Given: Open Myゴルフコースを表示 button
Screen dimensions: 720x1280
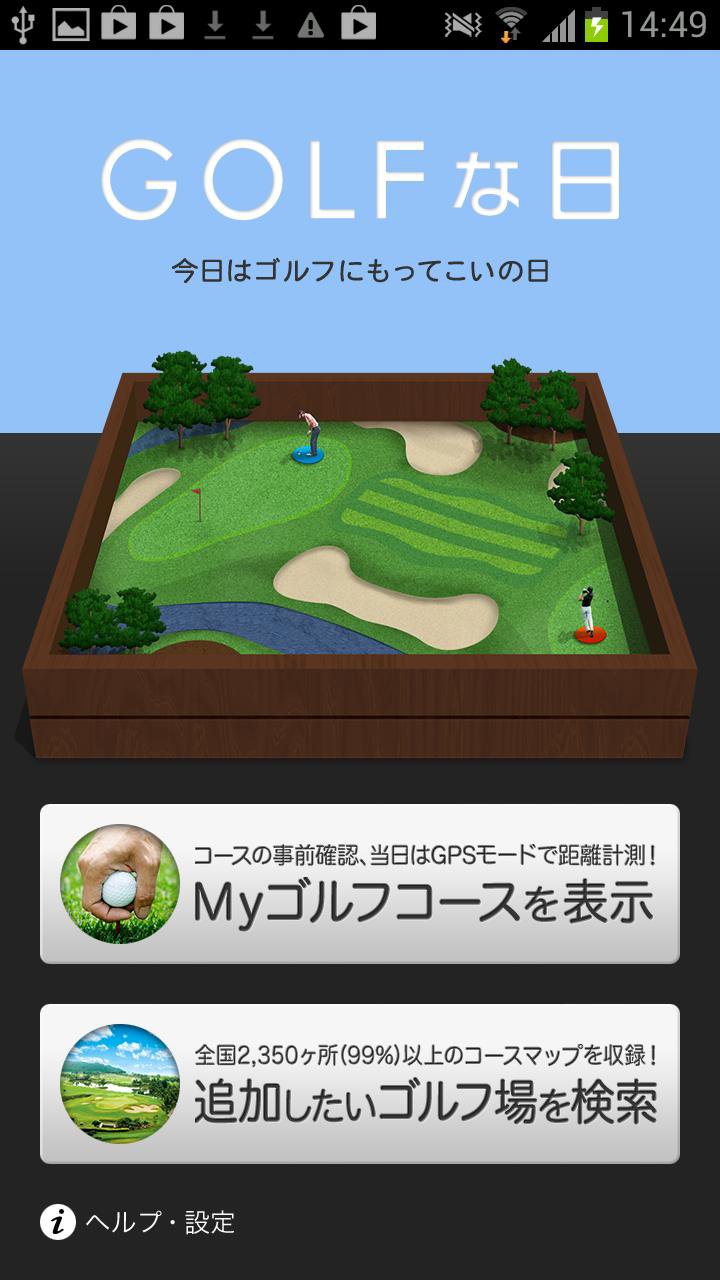Looking at the screenshot, I should coord(360,884).
